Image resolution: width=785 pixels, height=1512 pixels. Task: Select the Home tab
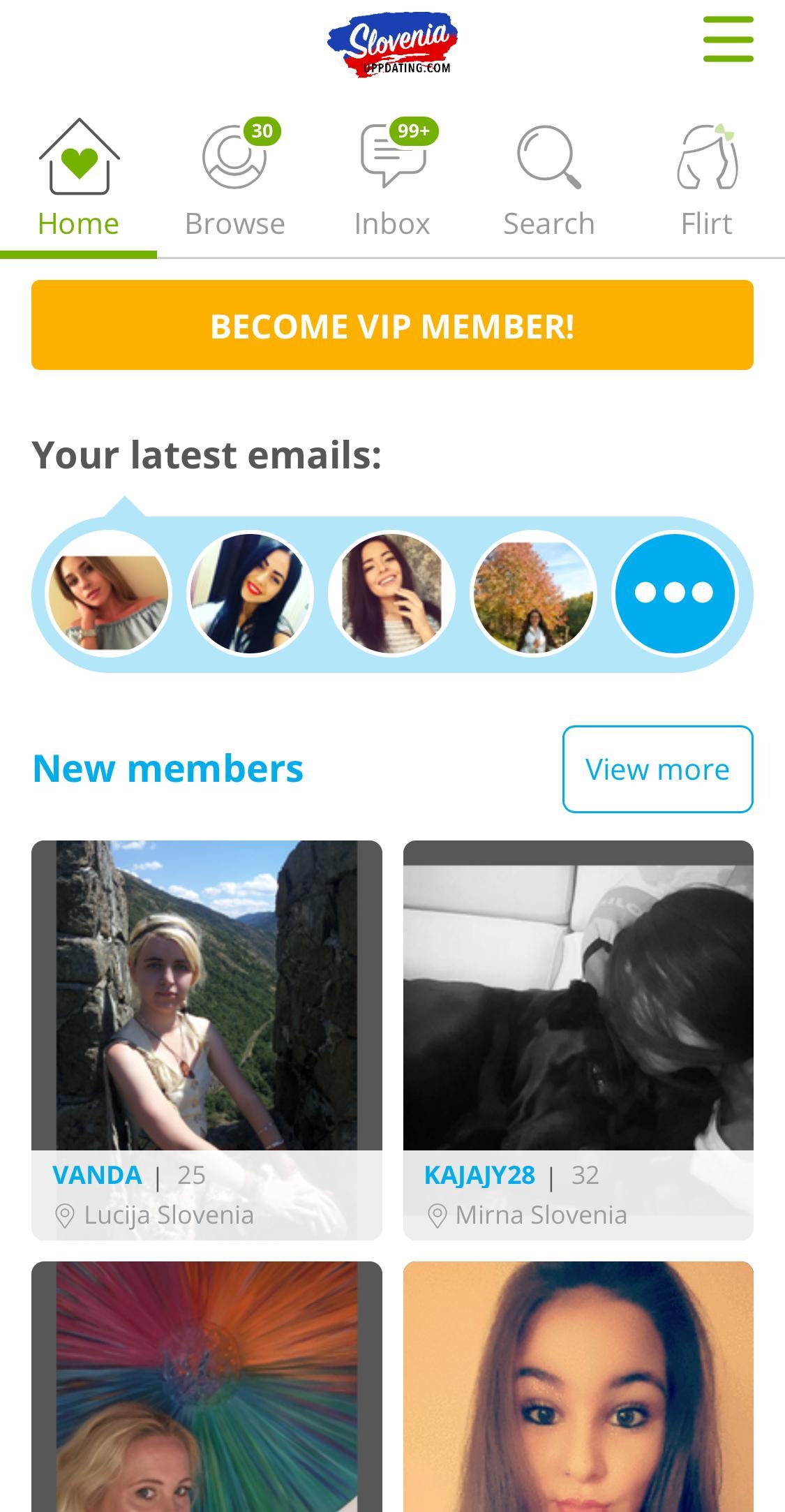(78, 180)
